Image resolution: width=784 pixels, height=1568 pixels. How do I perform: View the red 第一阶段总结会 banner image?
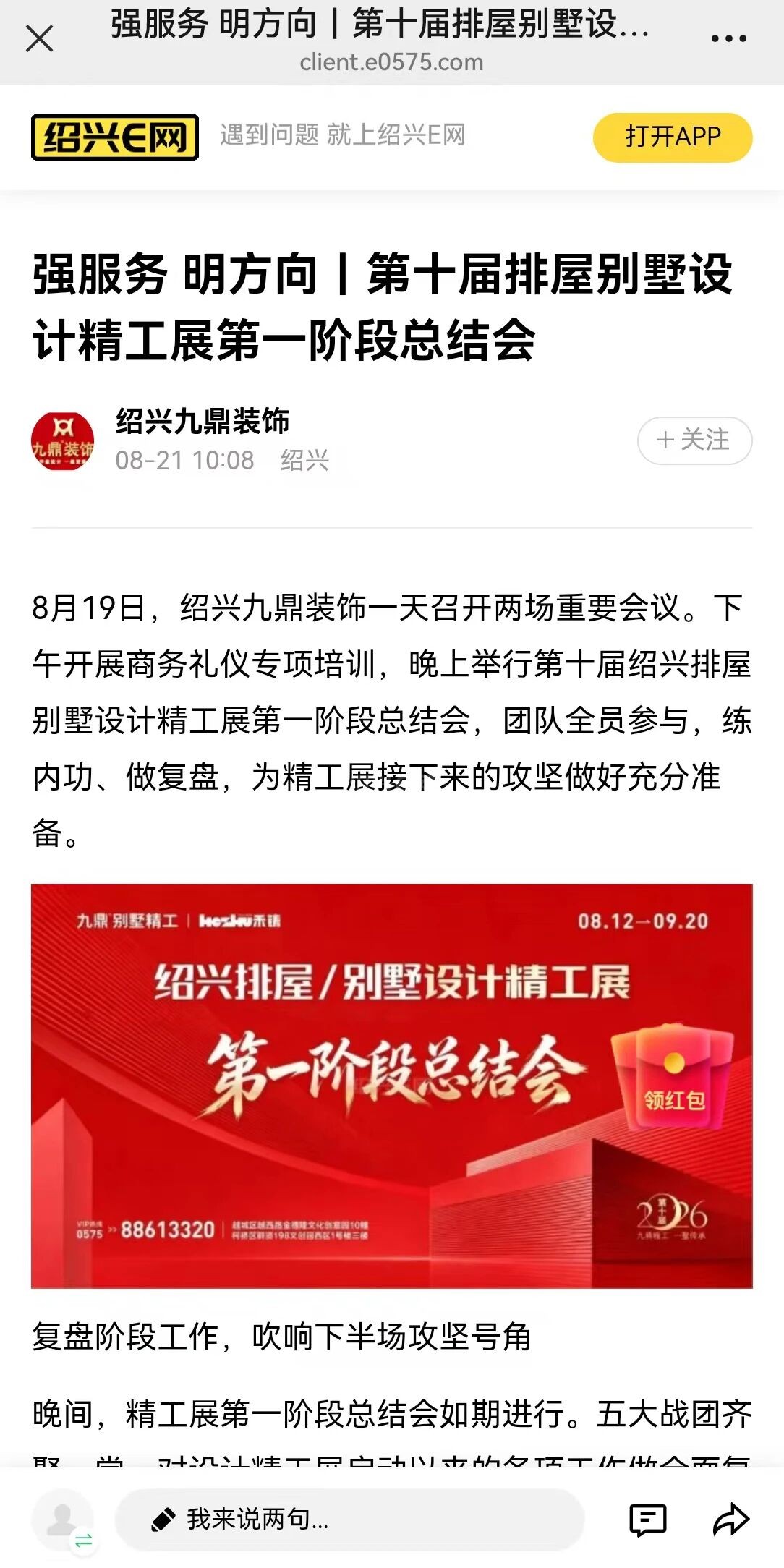click(x=391, y=1086)
